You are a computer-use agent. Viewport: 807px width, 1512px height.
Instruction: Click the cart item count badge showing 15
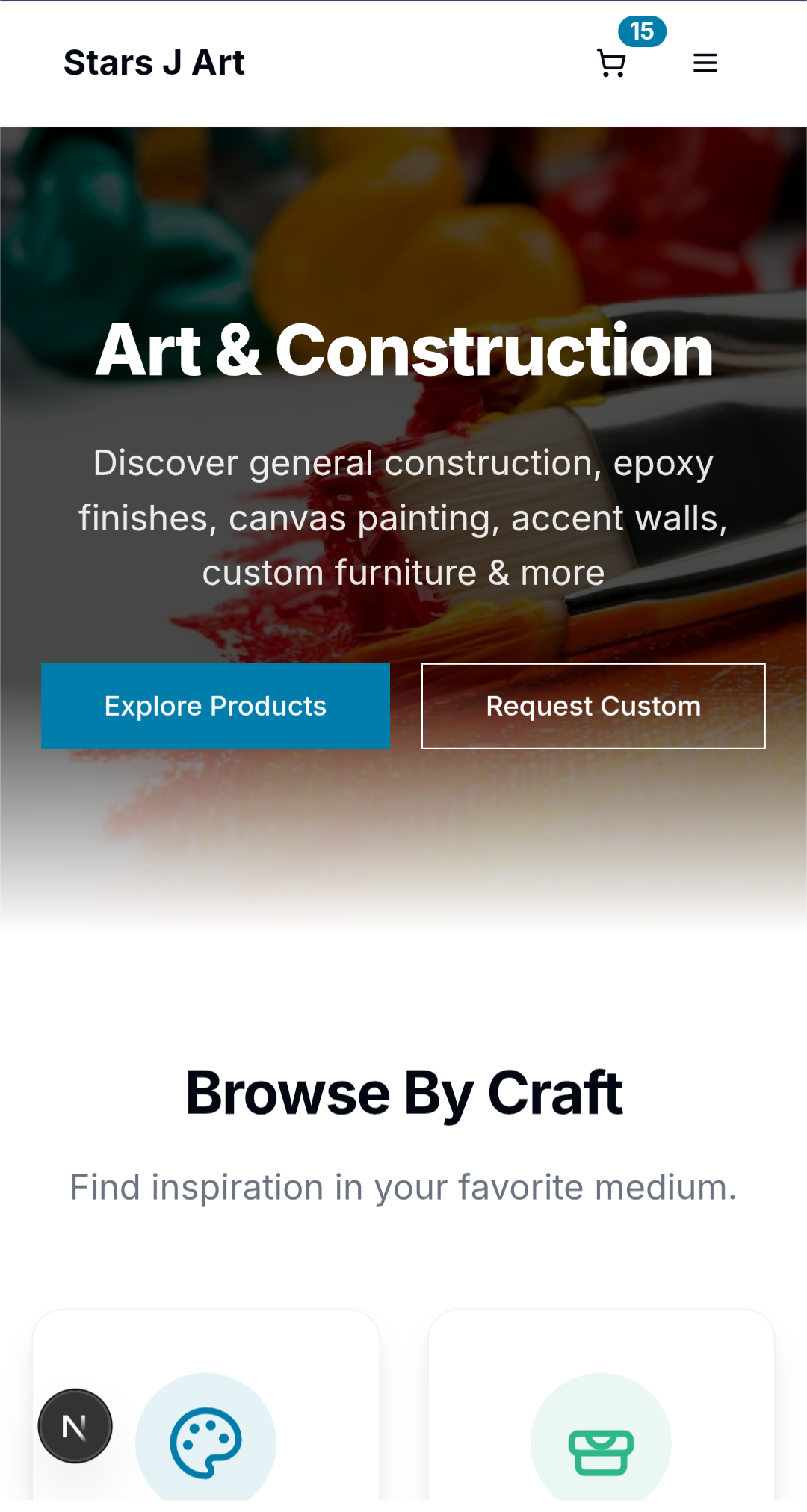click(x=641, y=31)
